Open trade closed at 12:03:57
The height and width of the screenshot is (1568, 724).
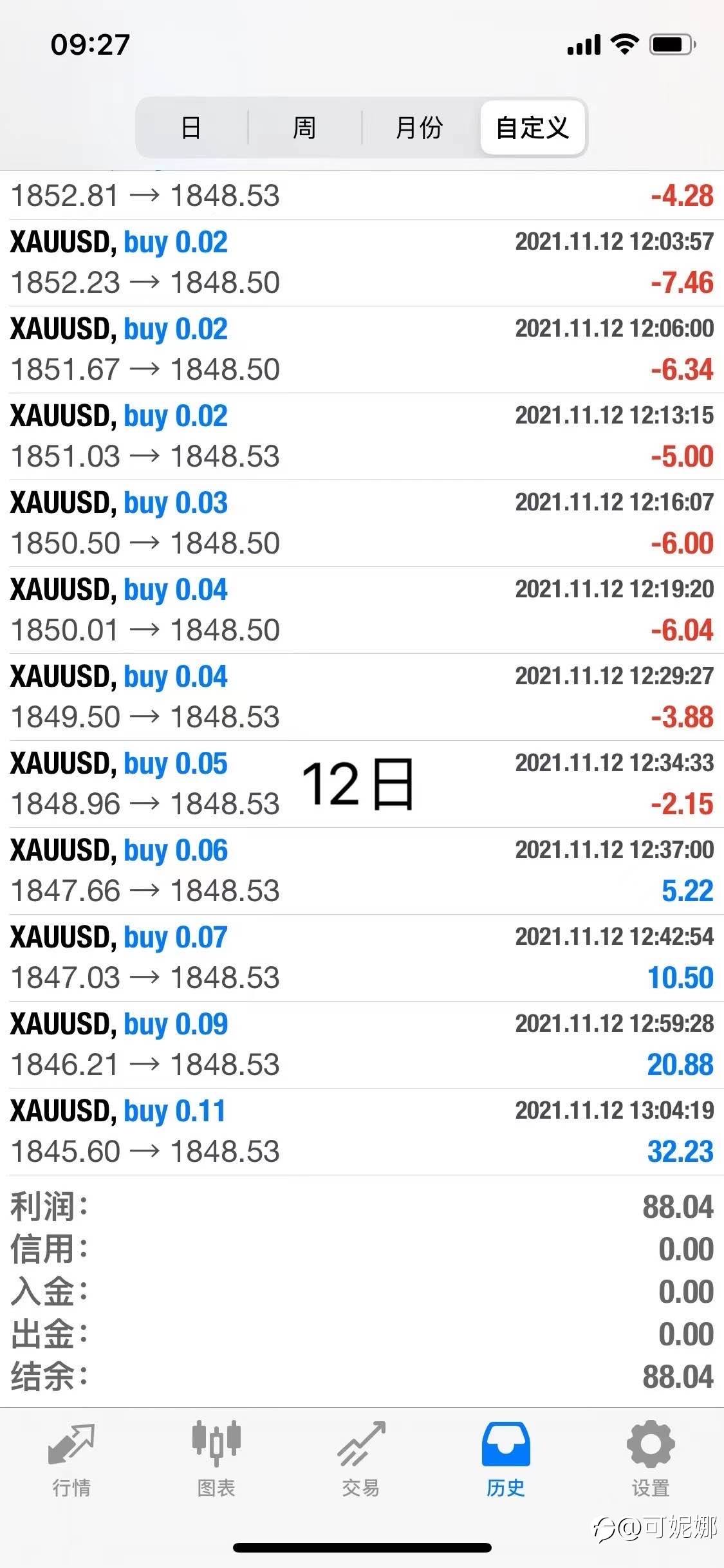(362, 263)
